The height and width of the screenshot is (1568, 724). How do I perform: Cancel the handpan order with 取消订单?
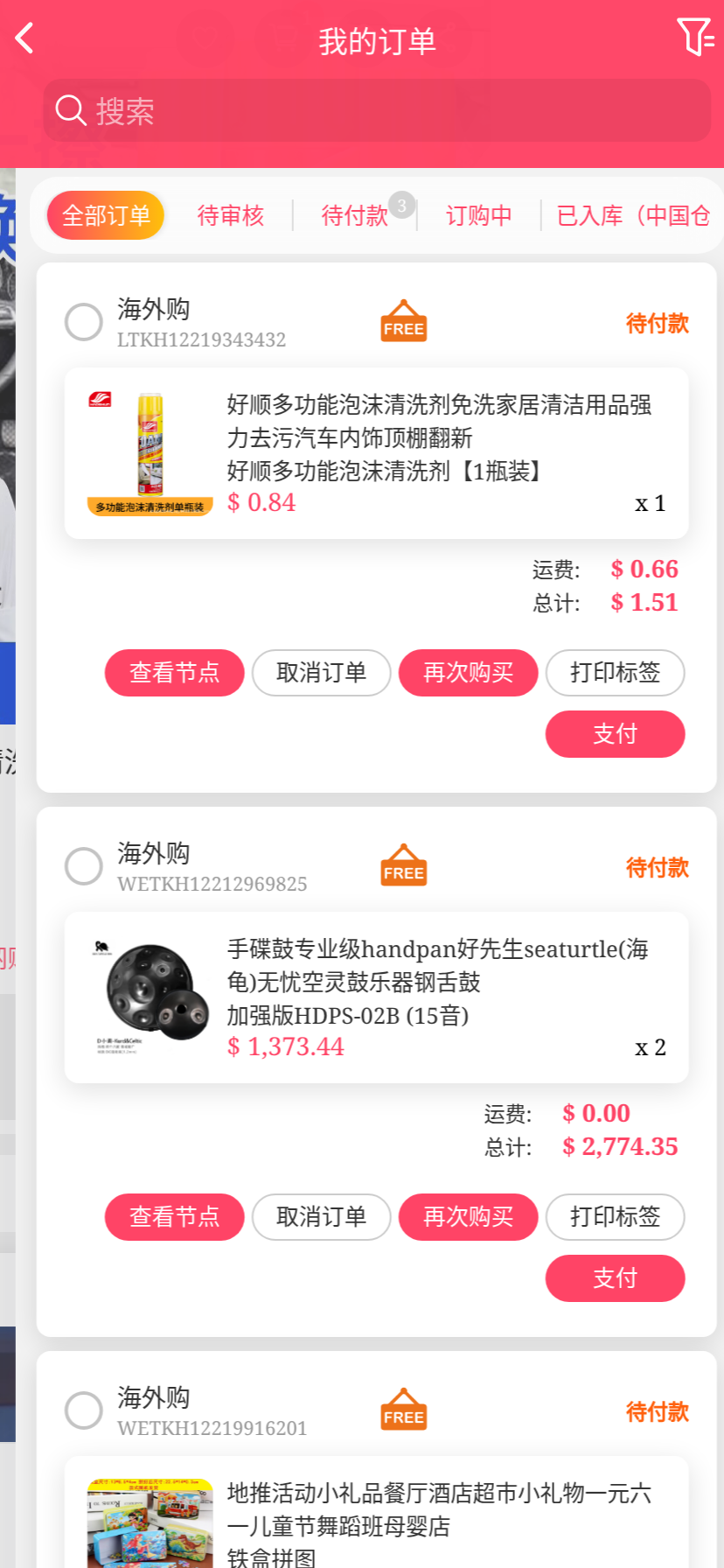tap(321, 1217)
